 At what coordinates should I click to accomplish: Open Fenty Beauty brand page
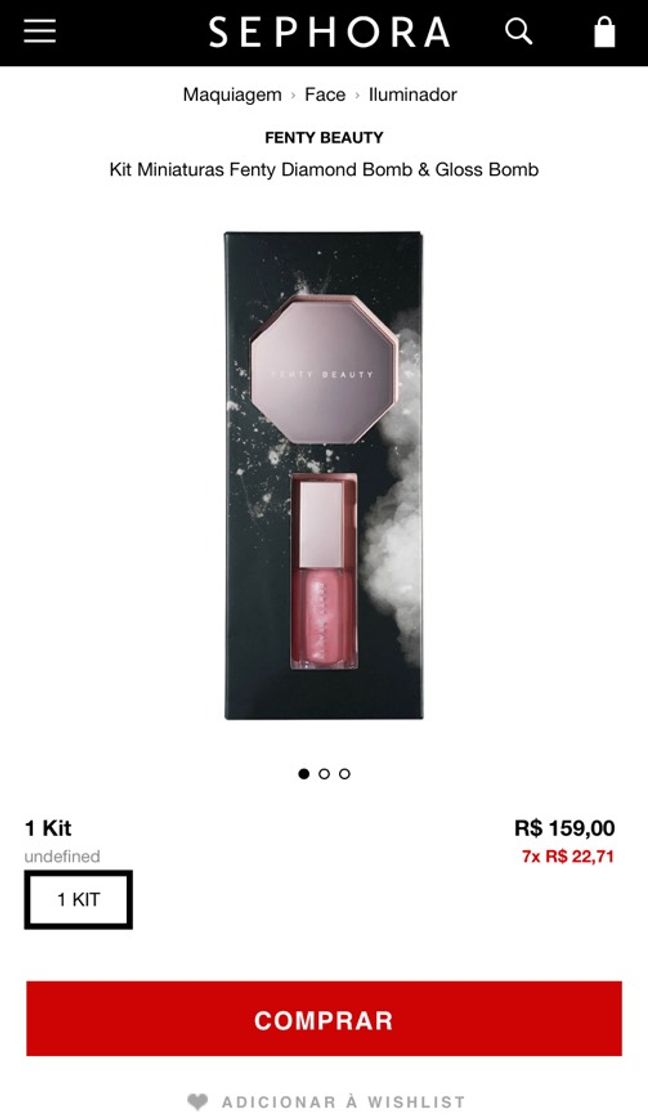click(x=324, y=138)
